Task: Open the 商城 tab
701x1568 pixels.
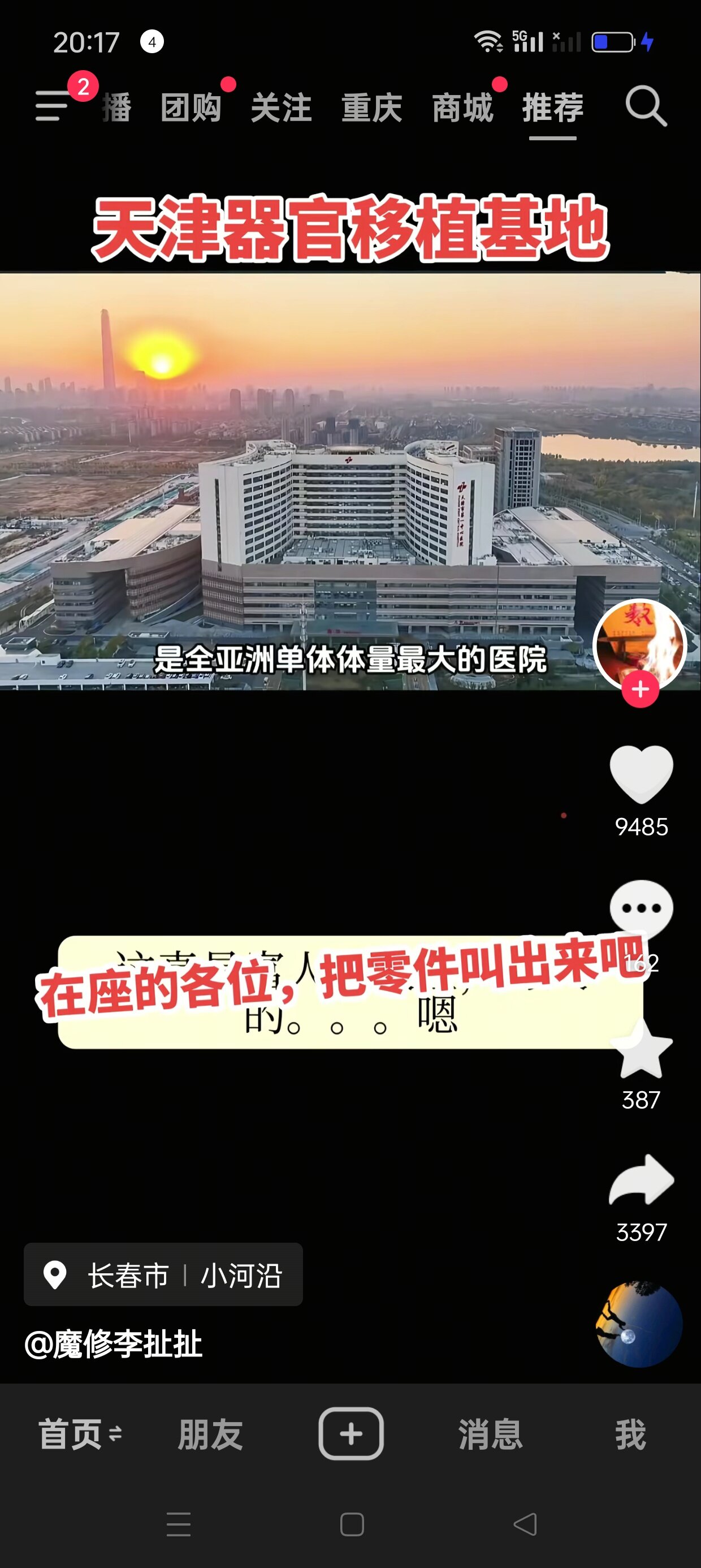Action: click(462, 107)
